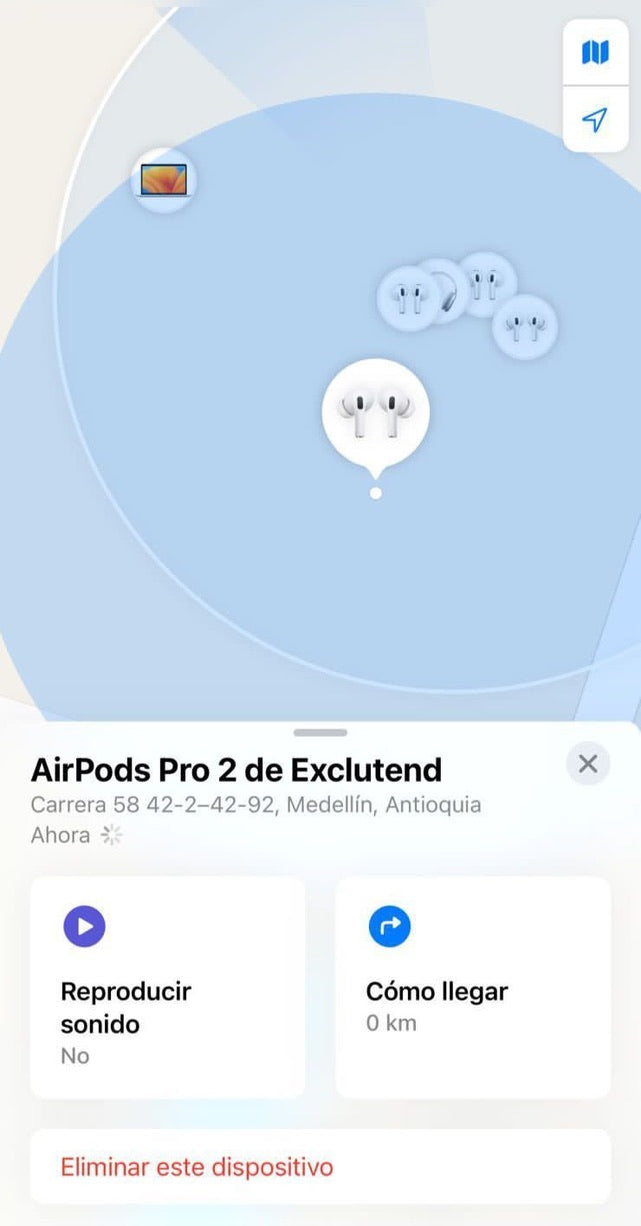Screen dimensions: 641x1226
Task: Select Eliminar este dispositivo
Action: pyautogui.click(x=320, y=1166)
